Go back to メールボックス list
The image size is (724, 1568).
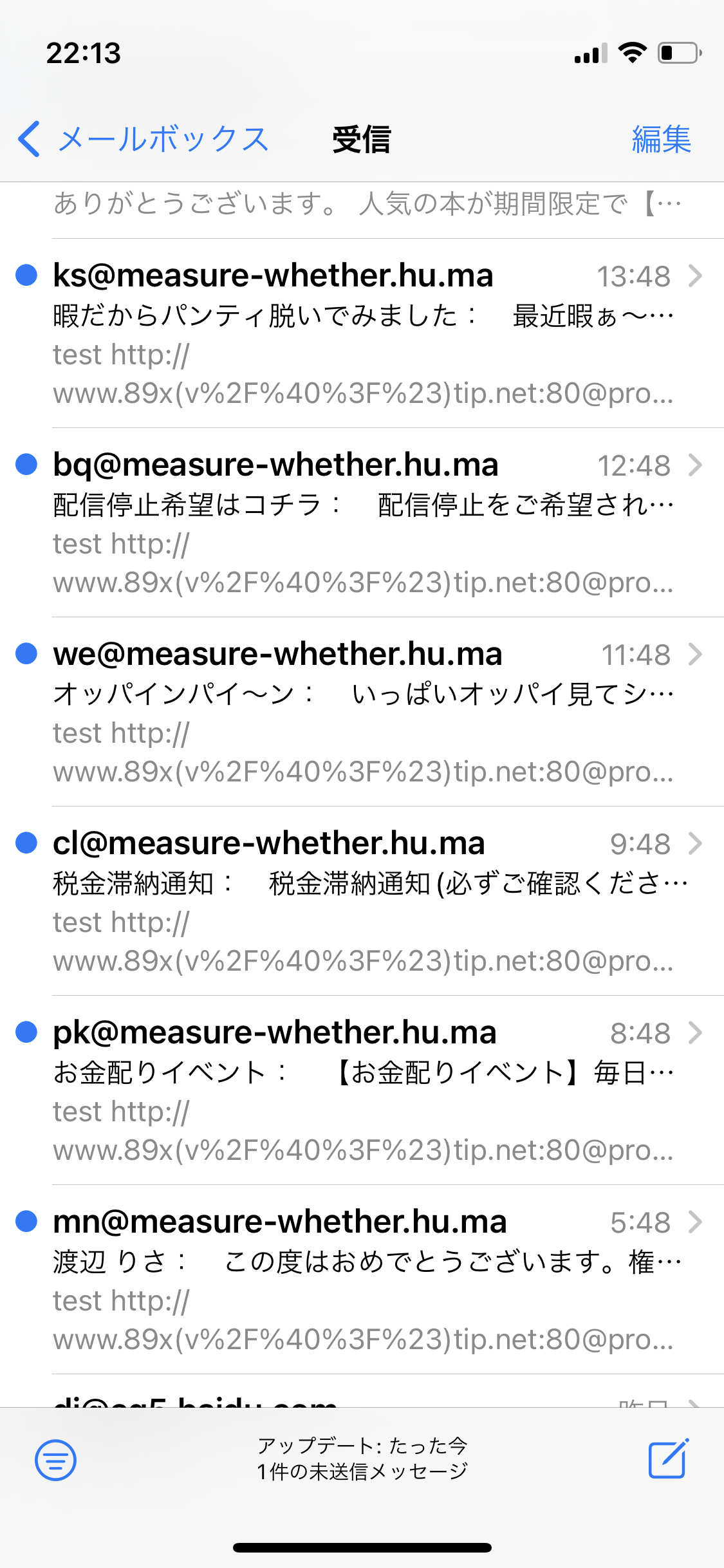(143, 139)
